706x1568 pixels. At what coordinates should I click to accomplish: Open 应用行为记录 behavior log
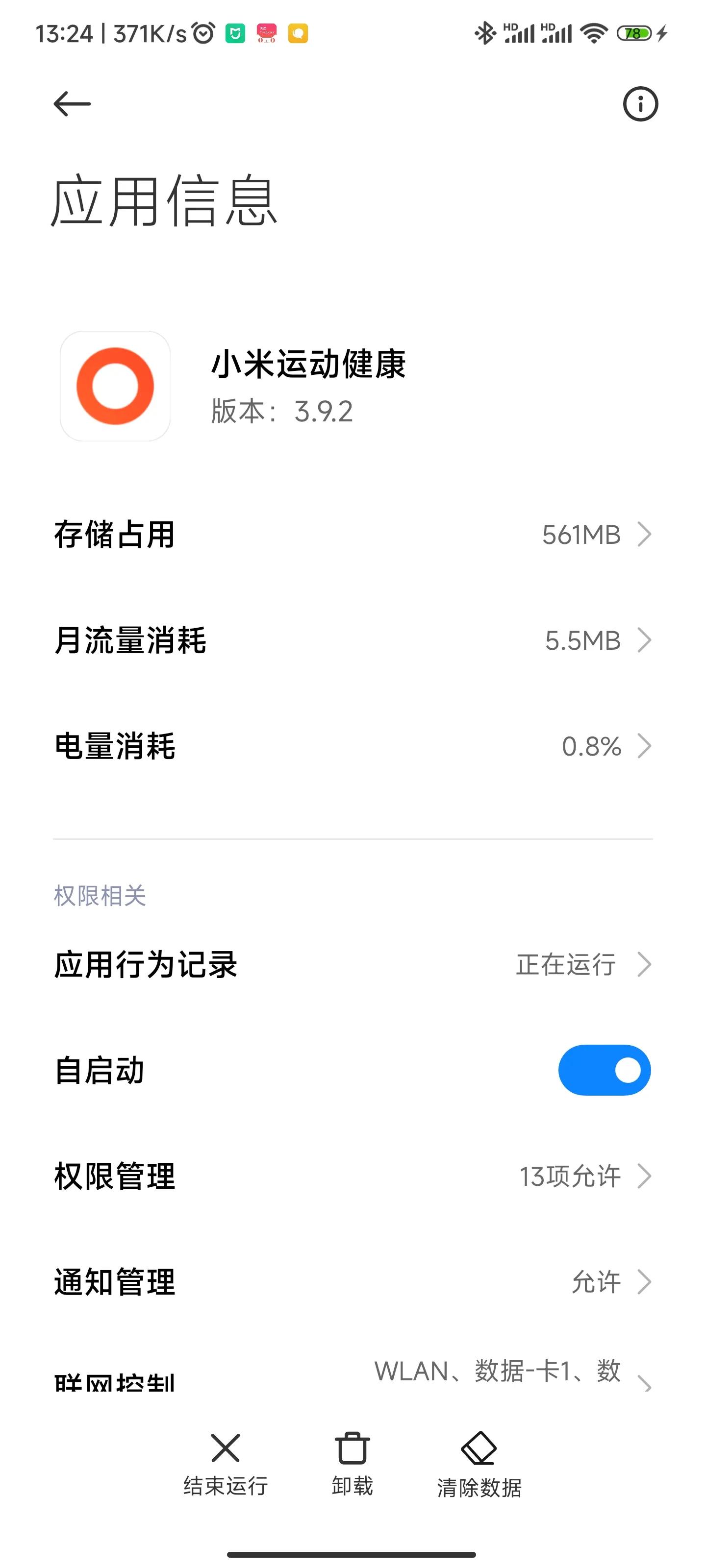point(353,965)
